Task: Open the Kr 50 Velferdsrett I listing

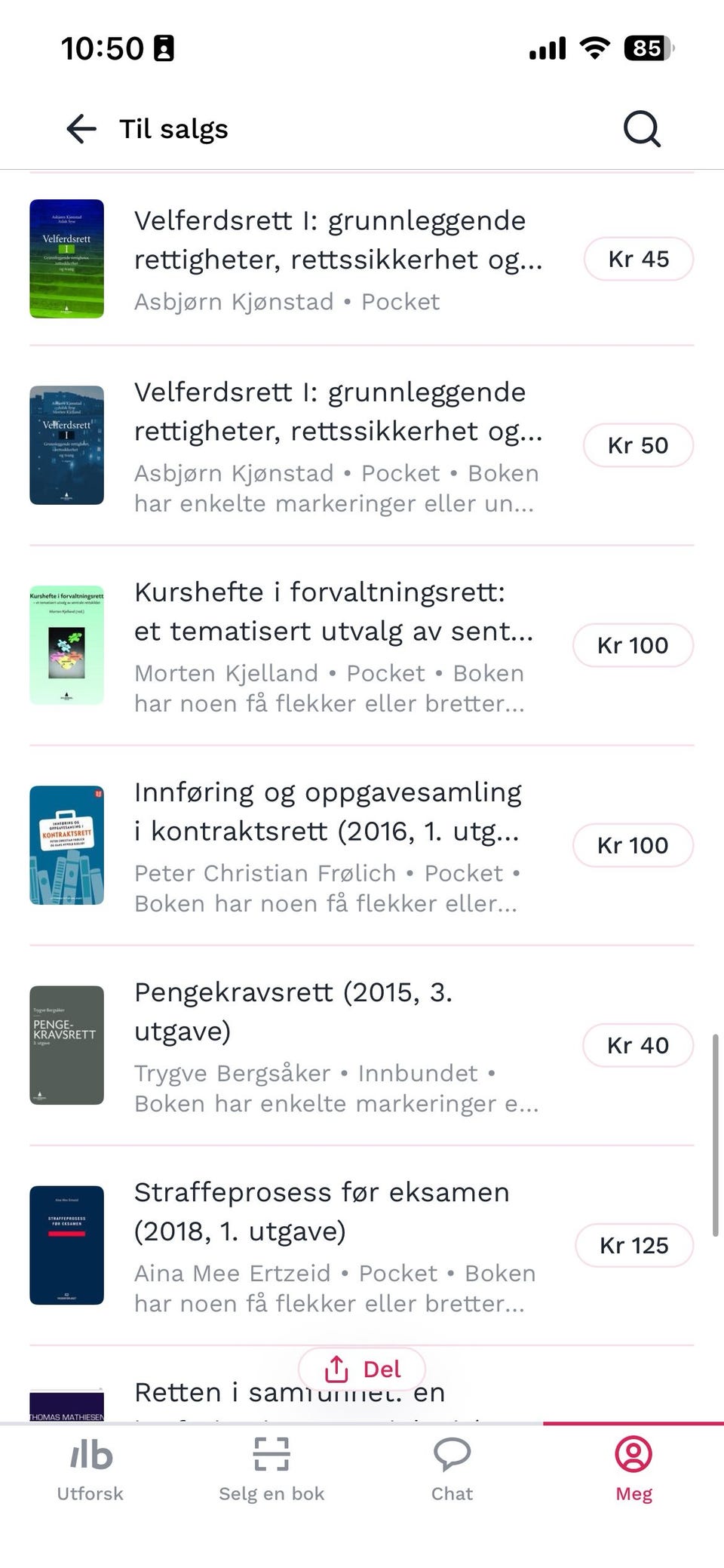Action: point(338,445)
